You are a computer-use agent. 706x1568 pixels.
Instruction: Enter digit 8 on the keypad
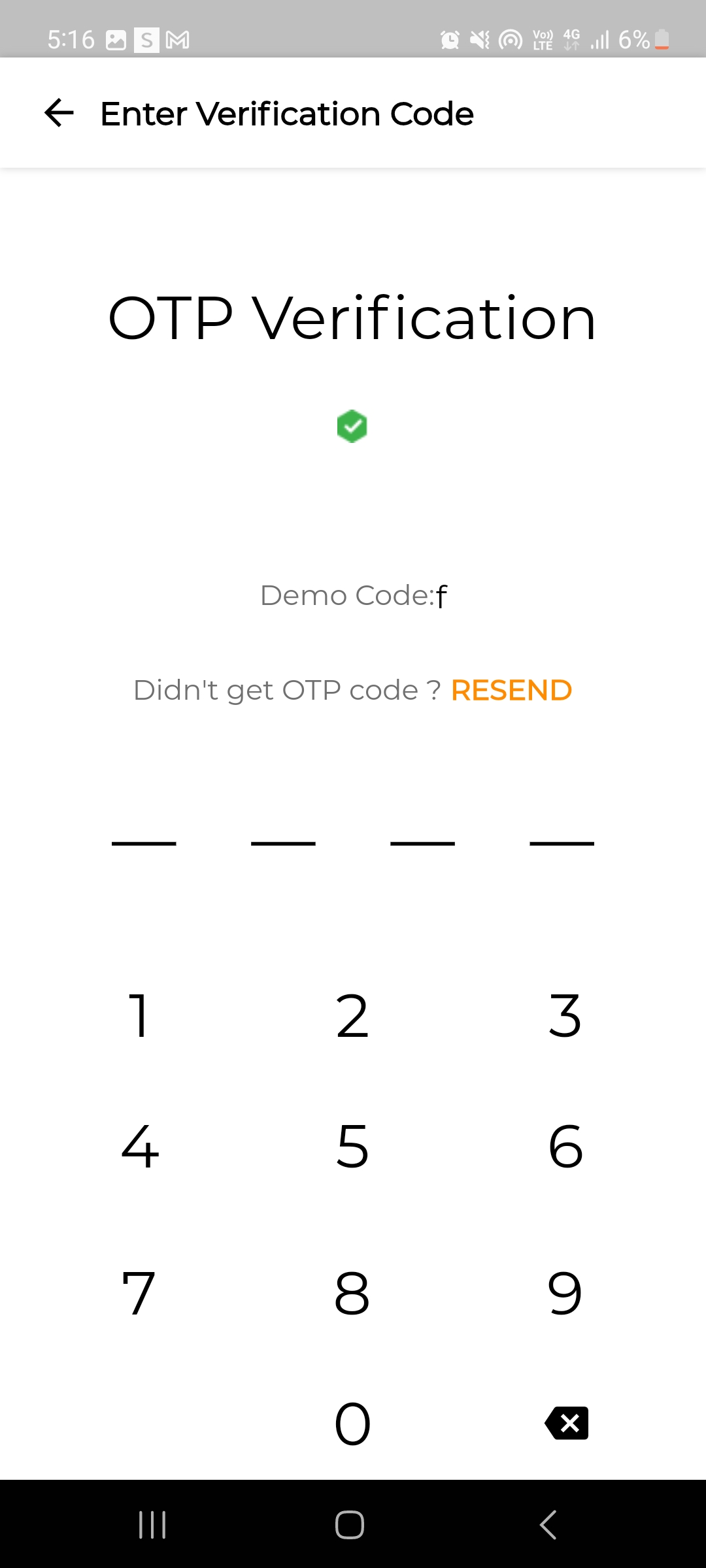(352, 1293)
